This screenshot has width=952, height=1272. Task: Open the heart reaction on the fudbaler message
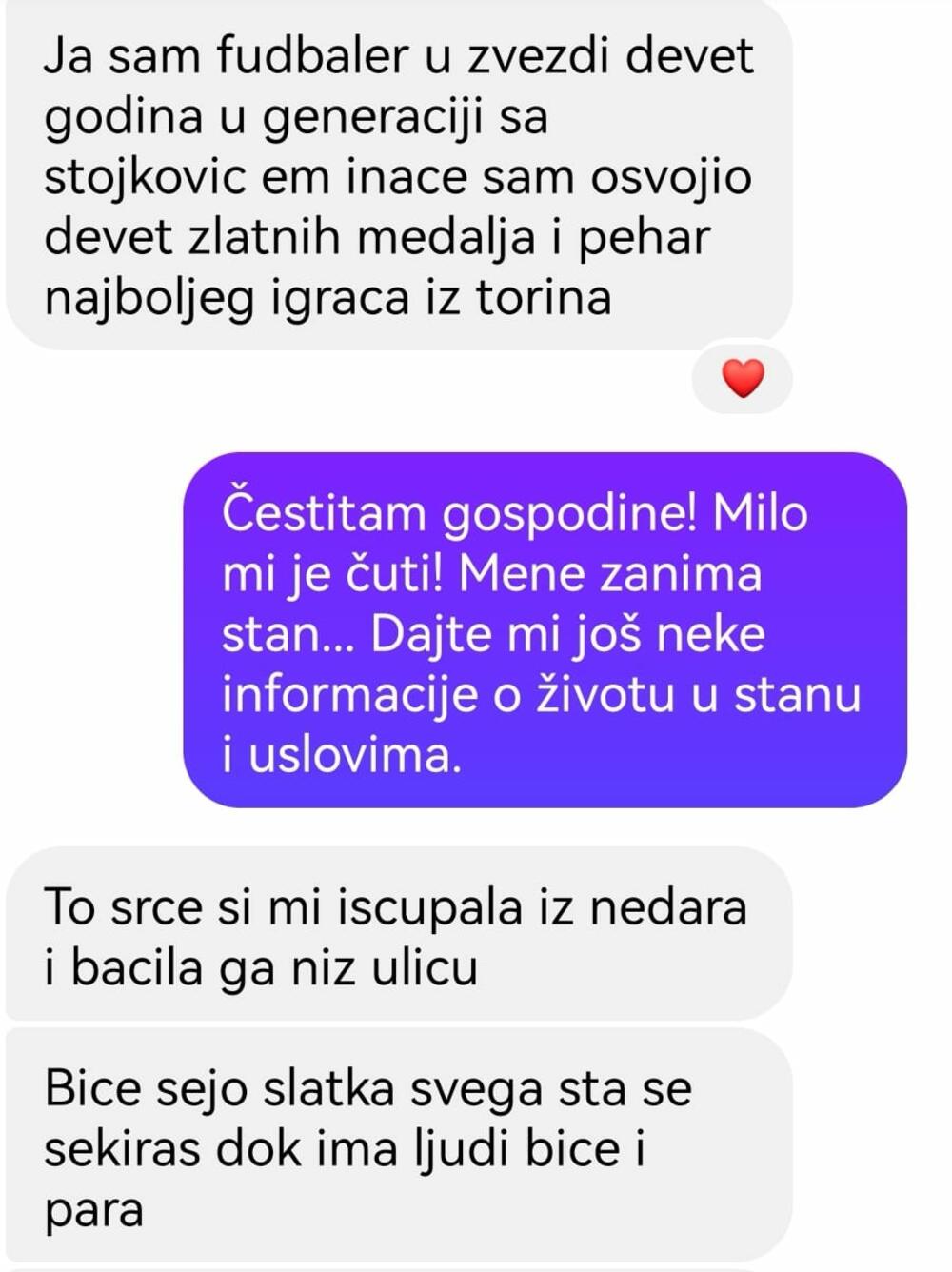743,379
